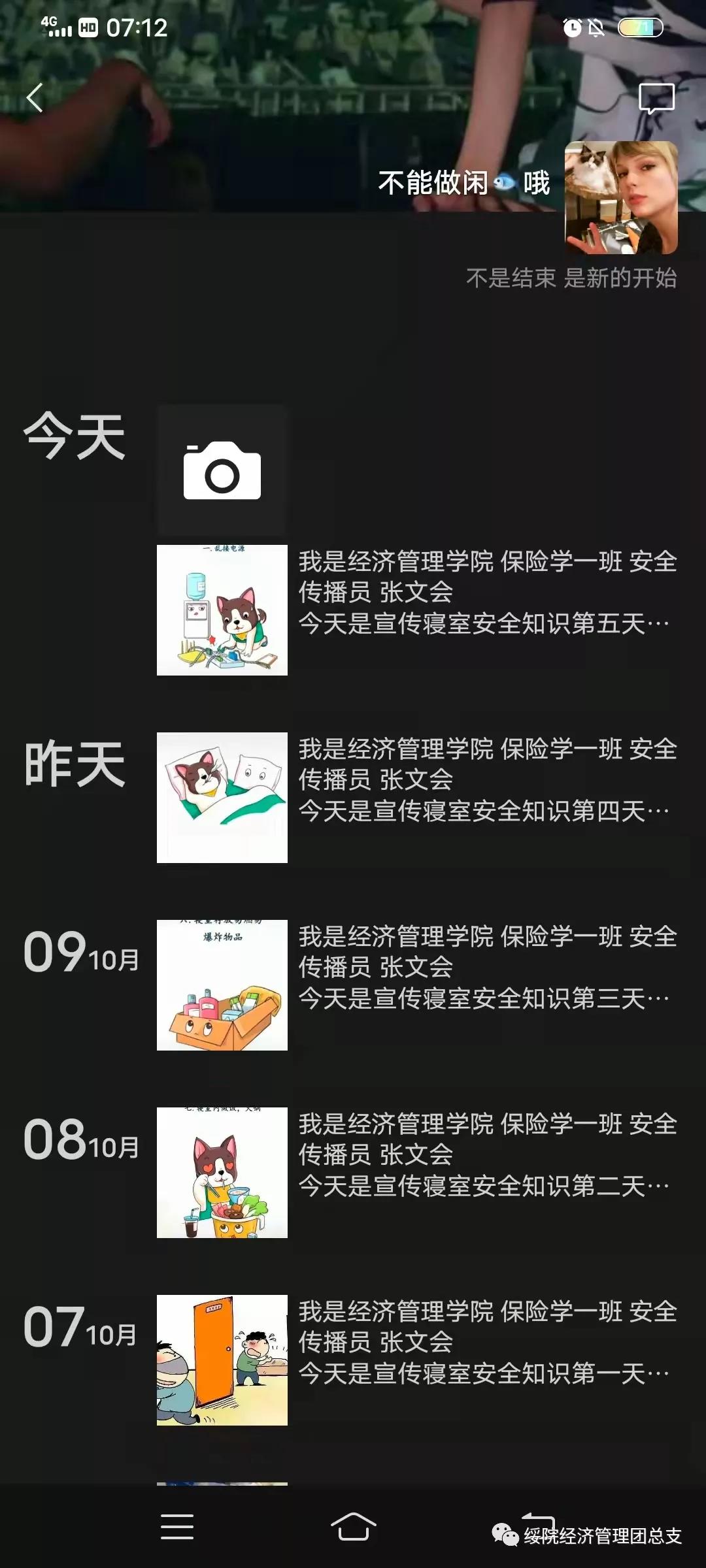Open the moments message notifications icon

click(656, 99)
